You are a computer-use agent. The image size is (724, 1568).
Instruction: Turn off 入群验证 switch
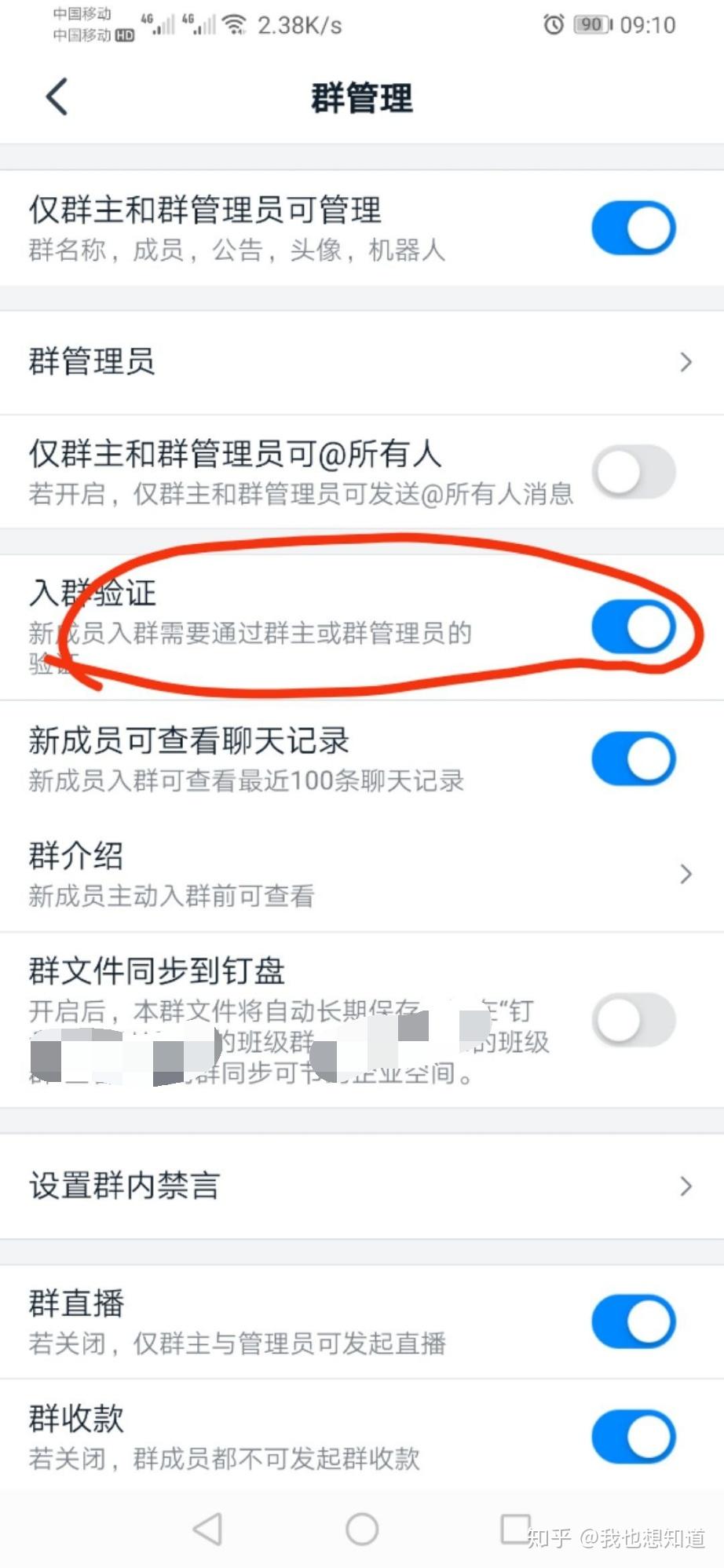633,627
